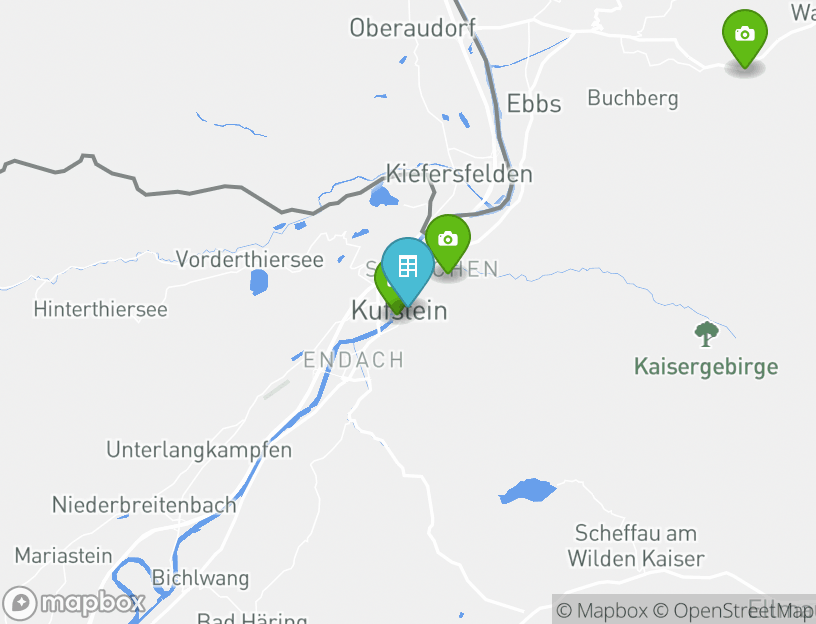Open the green camera marker below Kiefersfelden
Screen dimensions: 816x624
(x=449, y=239)
